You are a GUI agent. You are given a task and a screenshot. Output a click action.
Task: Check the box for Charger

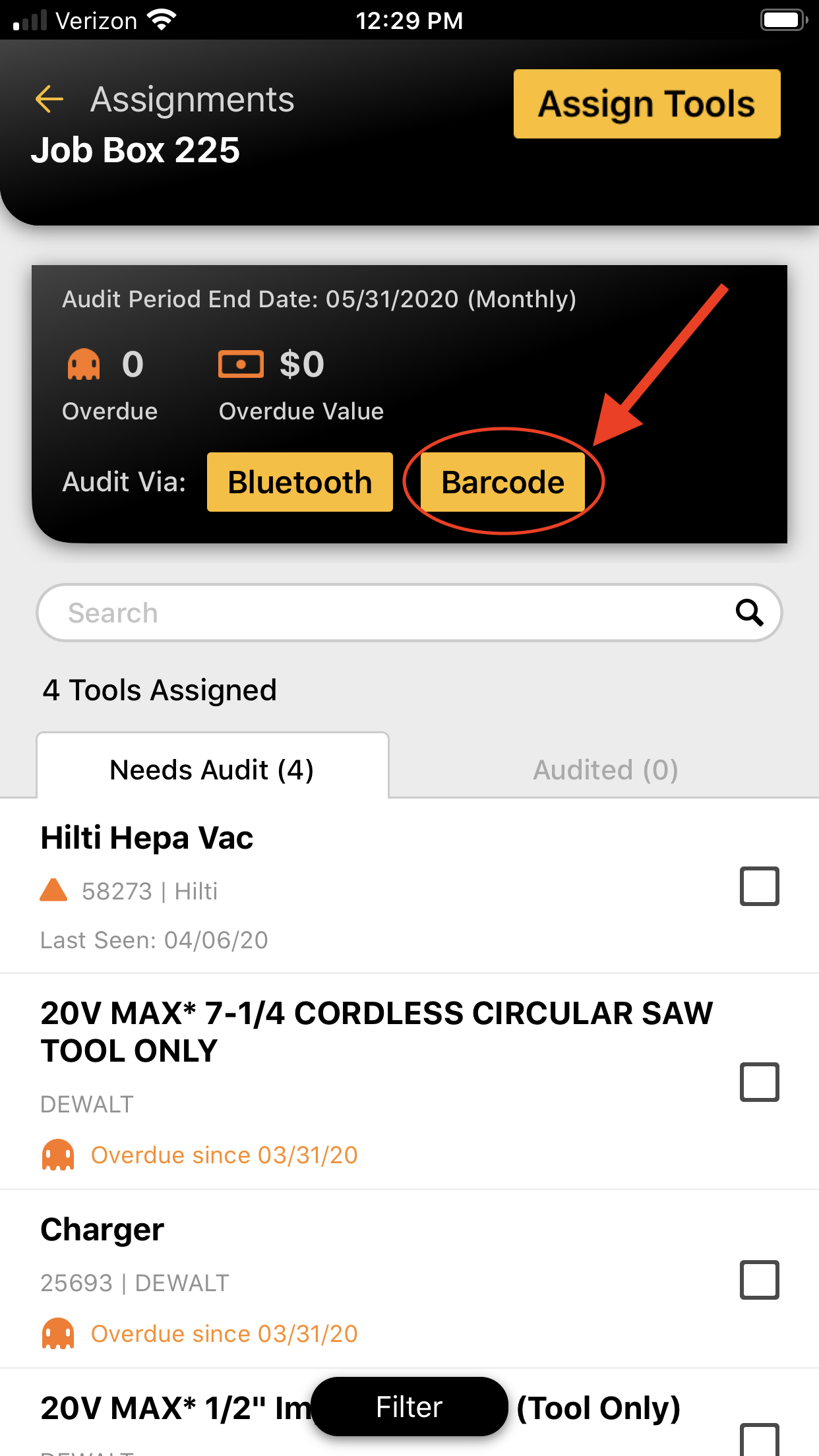(x=760, y=1279)
